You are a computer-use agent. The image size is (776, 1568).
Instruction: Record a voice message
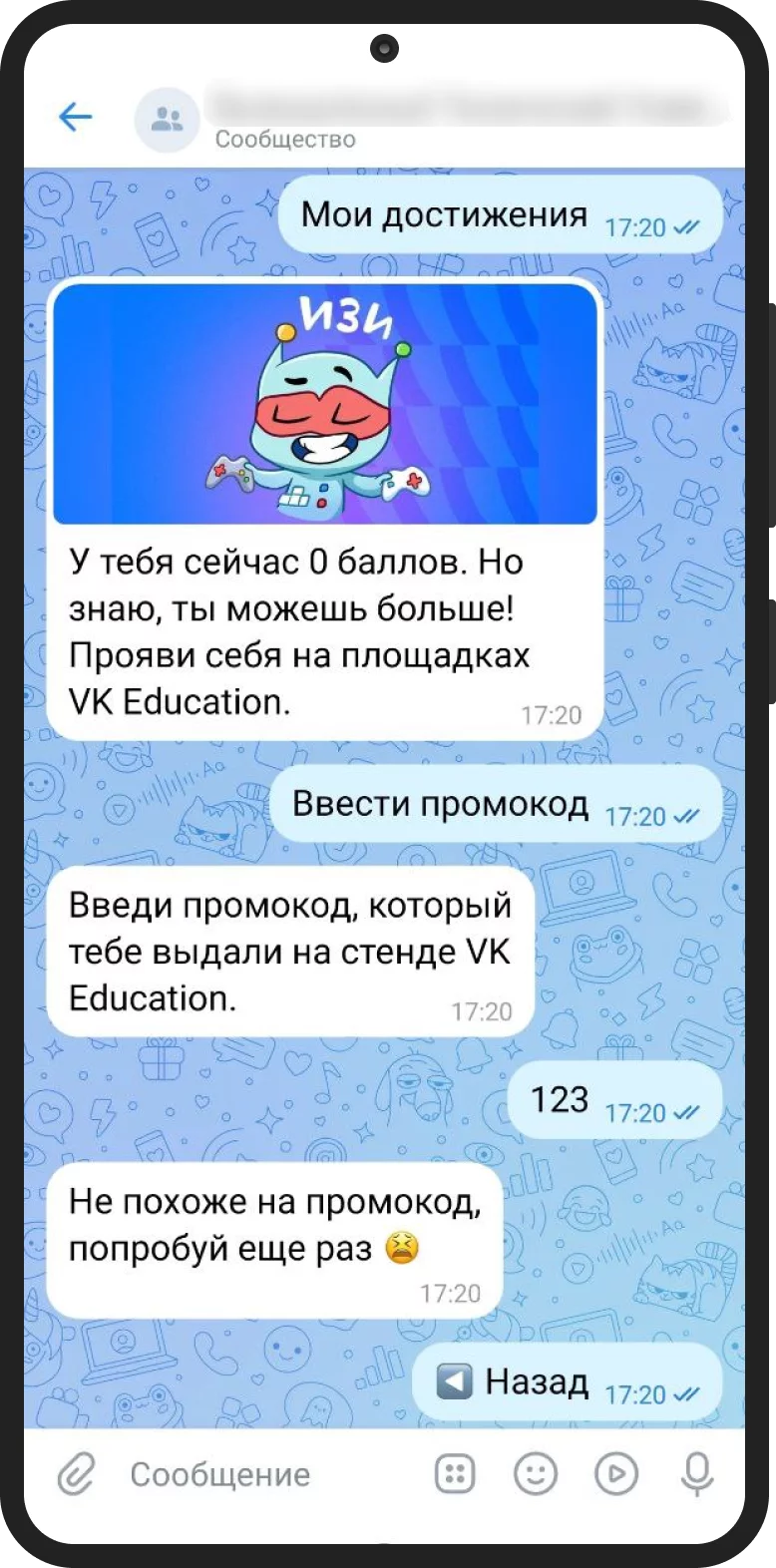[697, 1474]
